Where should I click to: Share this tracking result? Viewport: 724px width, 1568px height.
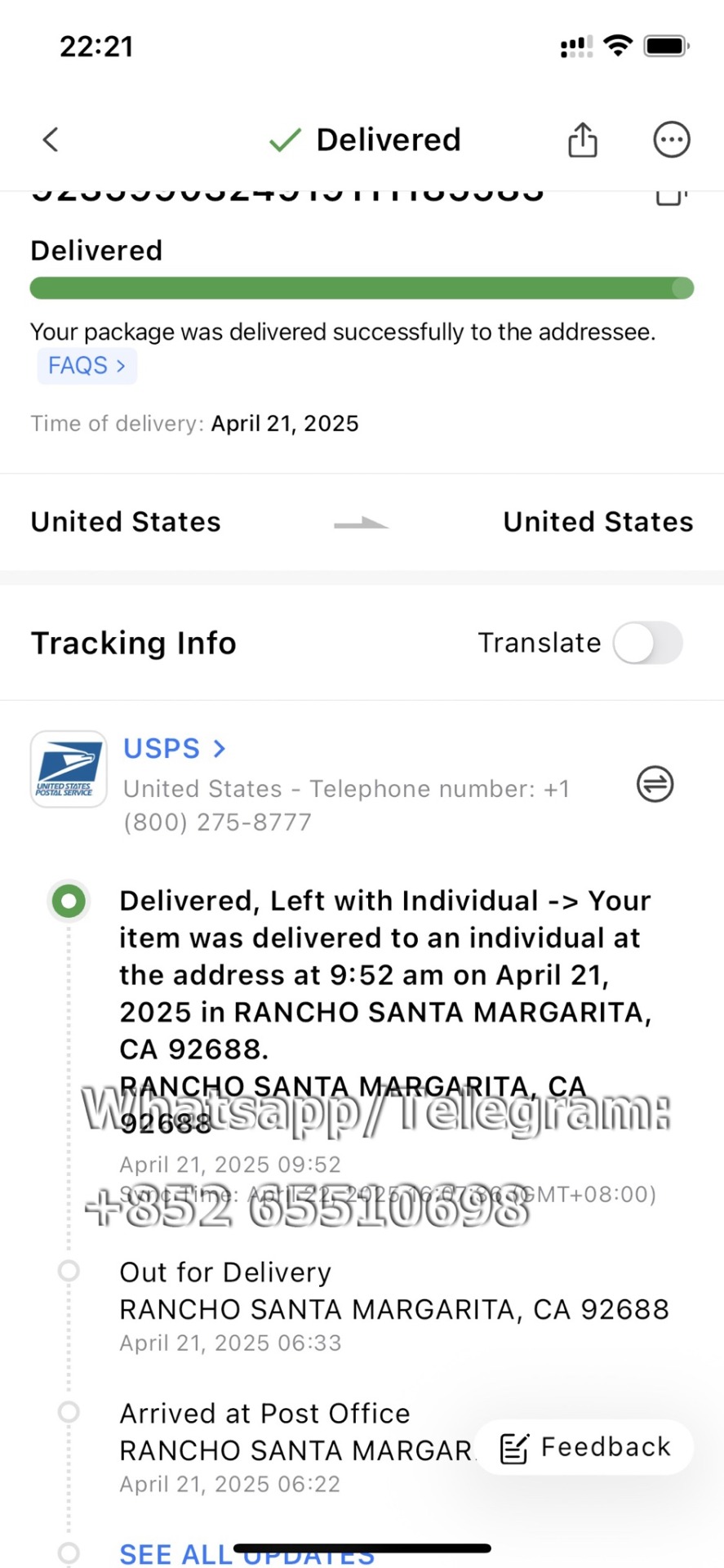click(x=582, y=140)
